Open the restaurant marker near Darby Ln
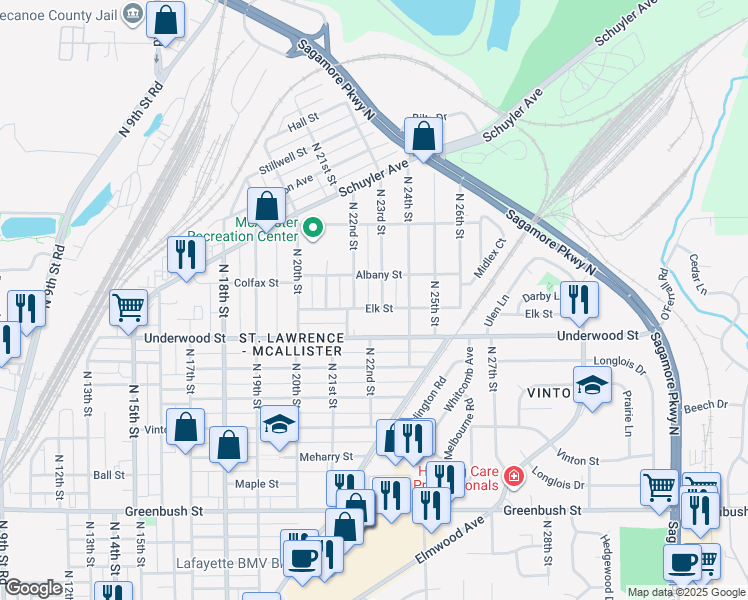 click(x=579, y=300)
